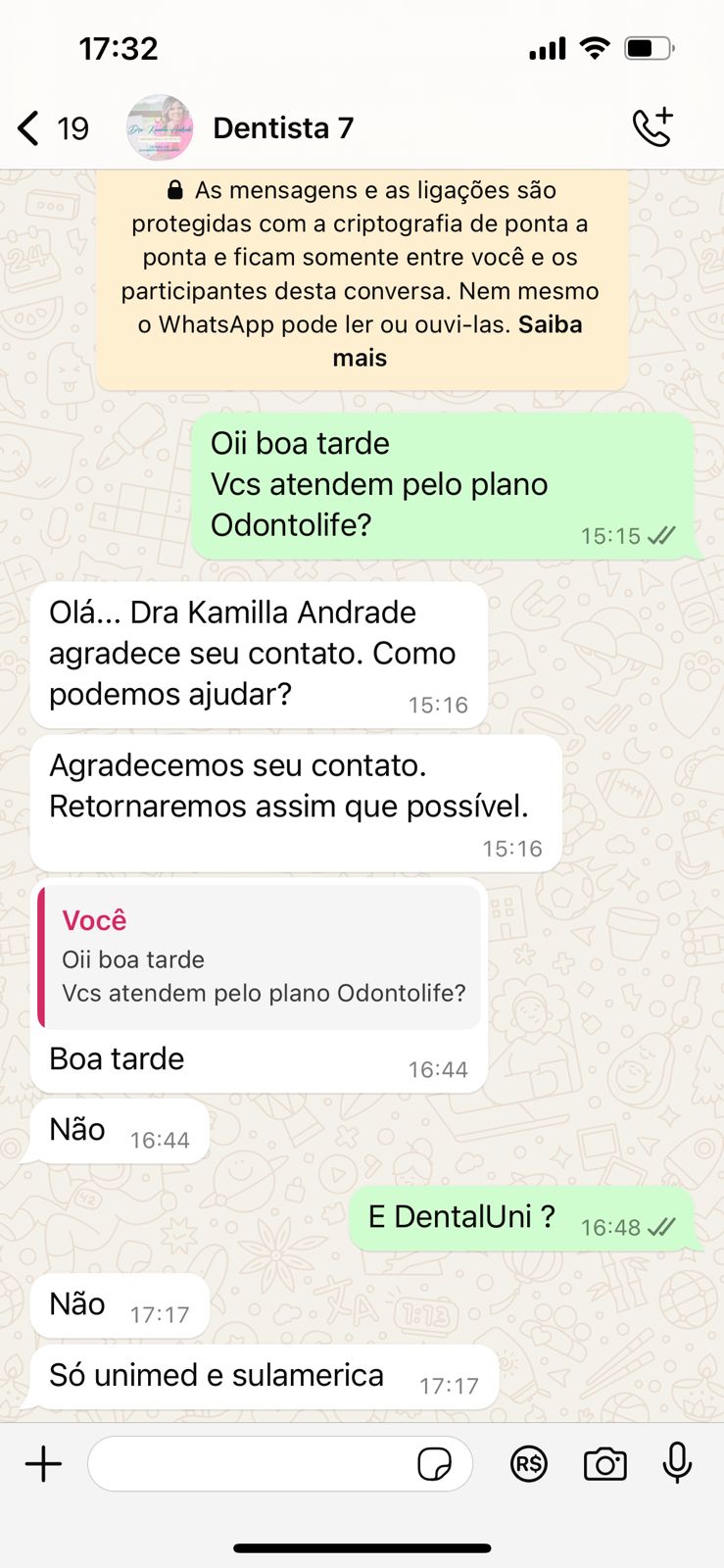Open Dentista 7 contact info
The height and width of the screenshot is (1568, 724).
coord(283,128)
